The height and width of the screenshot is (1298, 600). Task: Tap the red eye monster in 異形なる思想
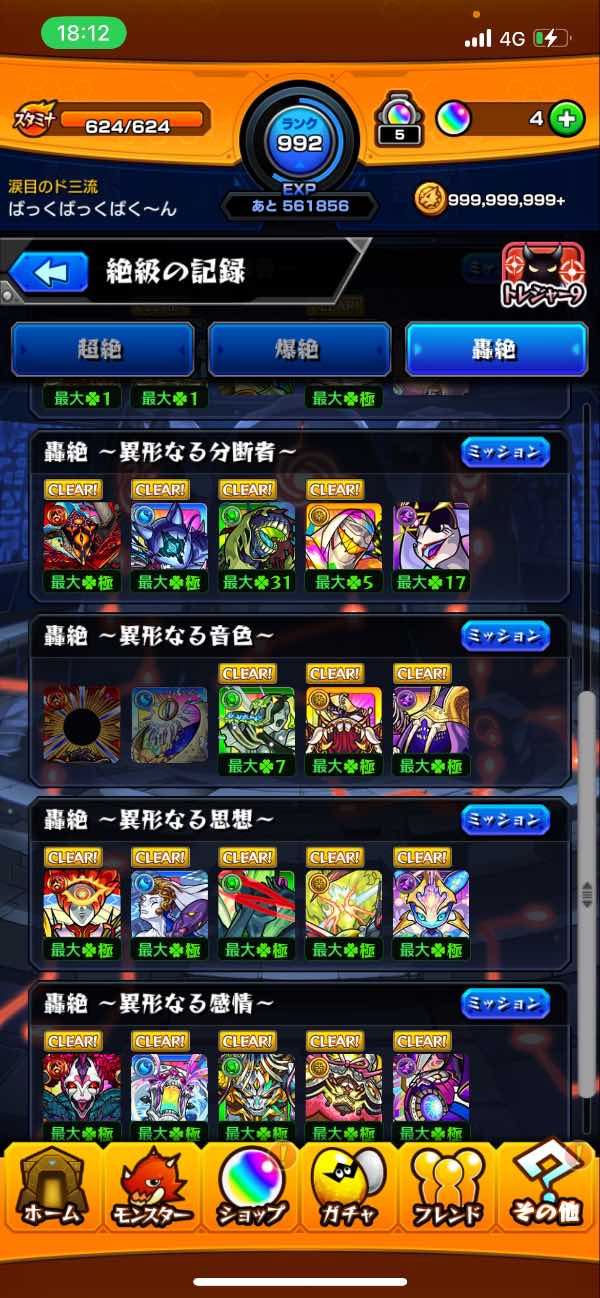click(x=82, y=904)
